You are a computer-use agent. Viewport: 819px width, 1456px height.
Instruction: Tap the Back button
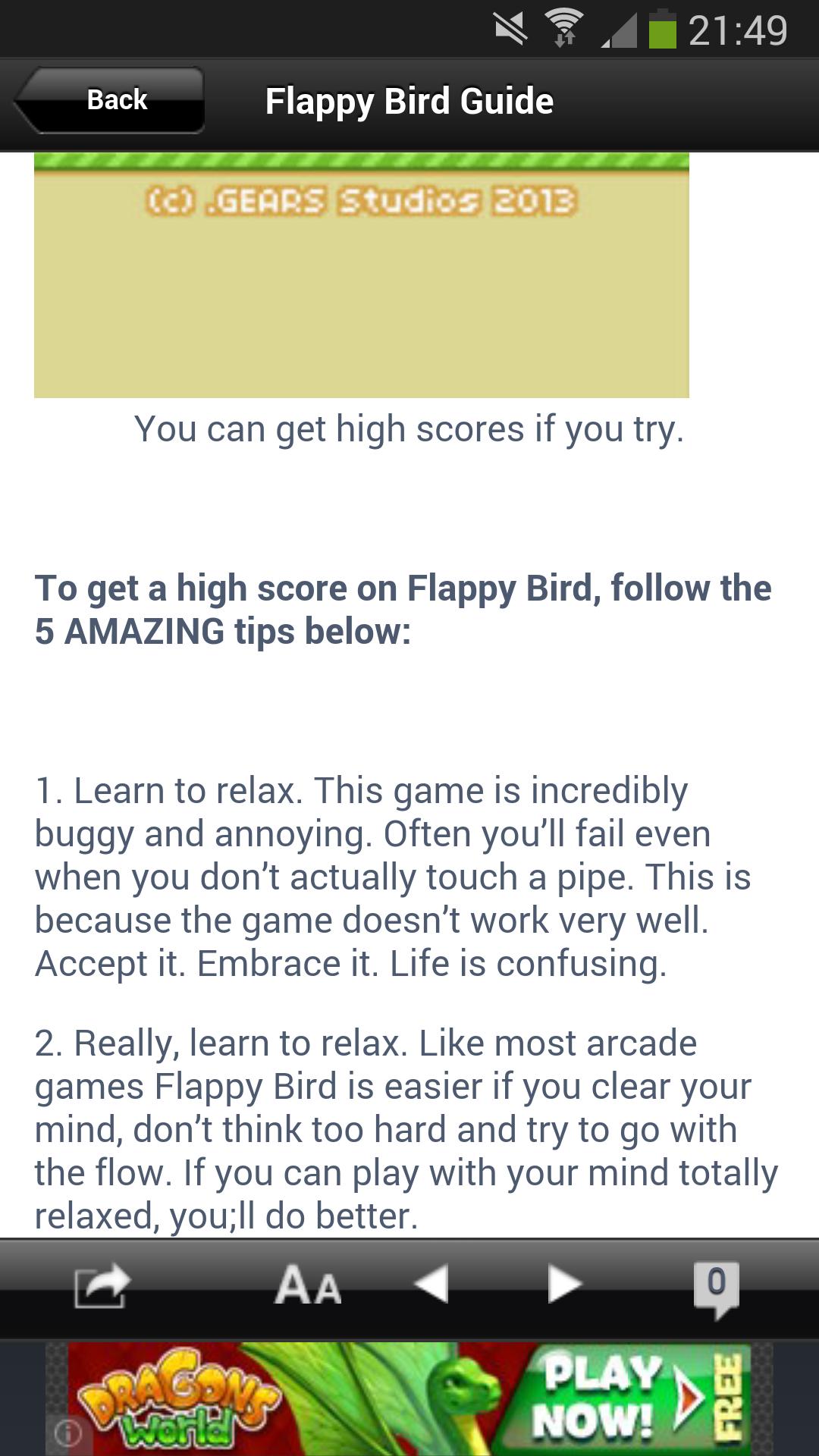110,100
